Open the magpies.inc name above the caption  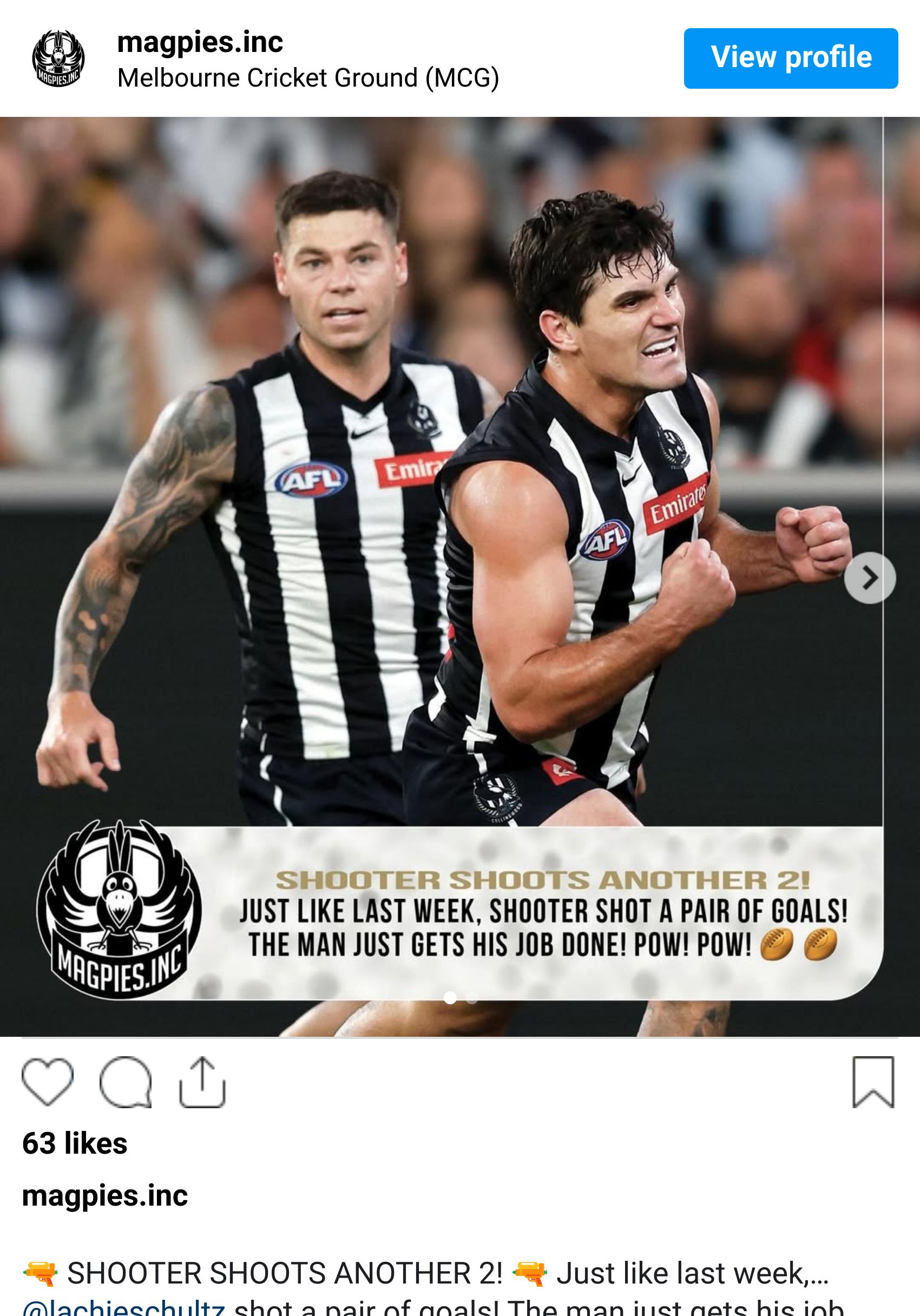click(x=105, y=1195)
